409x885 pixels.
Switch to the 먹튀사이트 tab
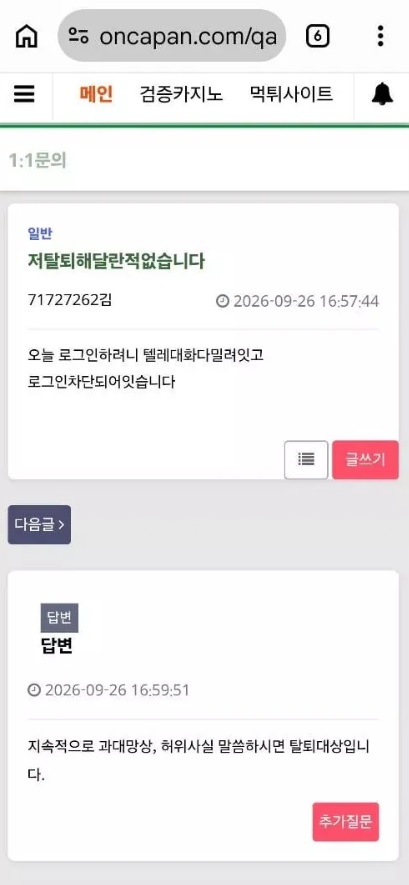click(x=291, y=94)
